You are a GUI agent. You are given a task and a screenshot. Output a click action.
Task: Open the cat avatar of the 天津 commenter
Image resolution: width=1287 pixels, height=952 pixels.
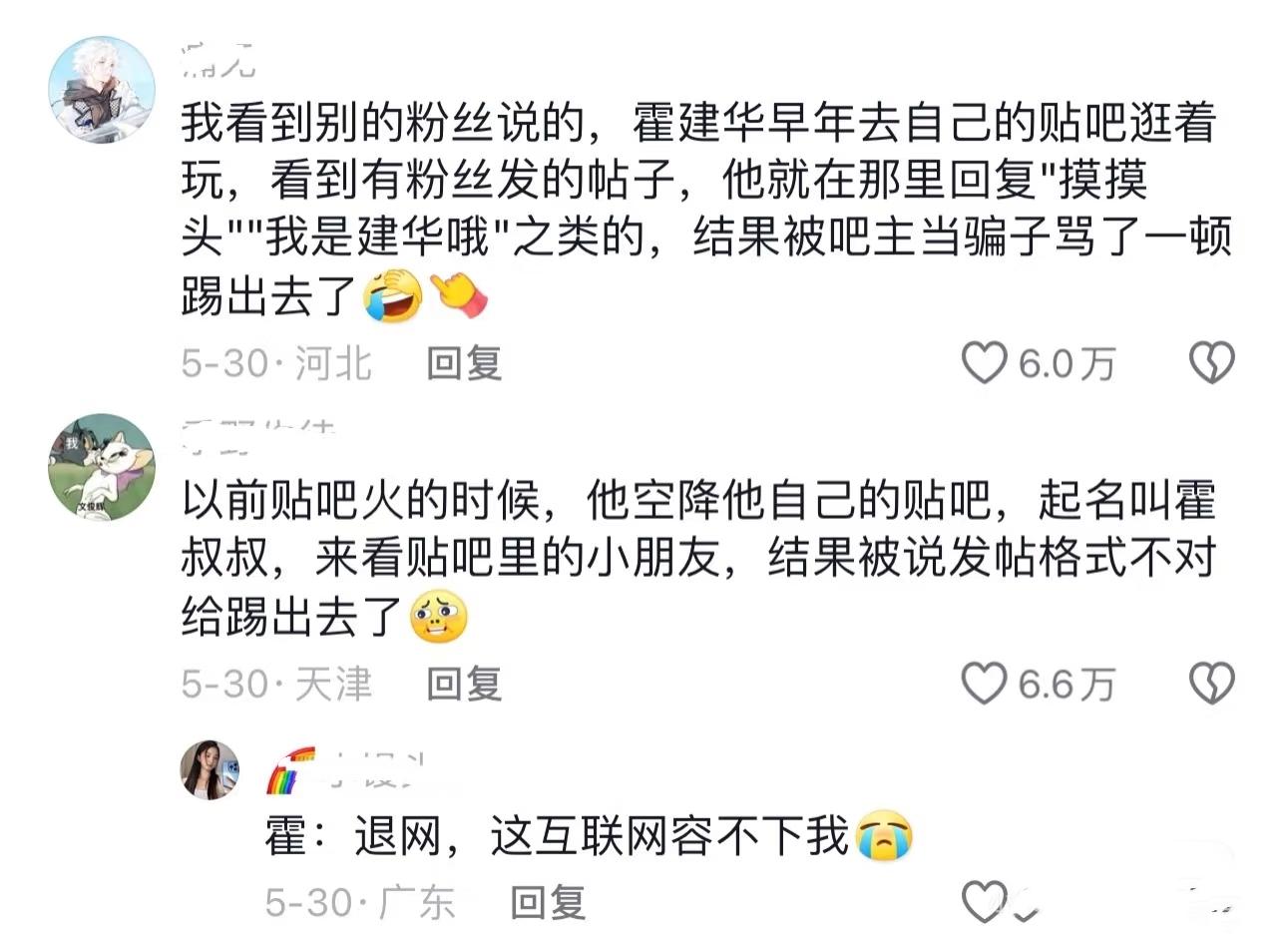click(102, 467)
